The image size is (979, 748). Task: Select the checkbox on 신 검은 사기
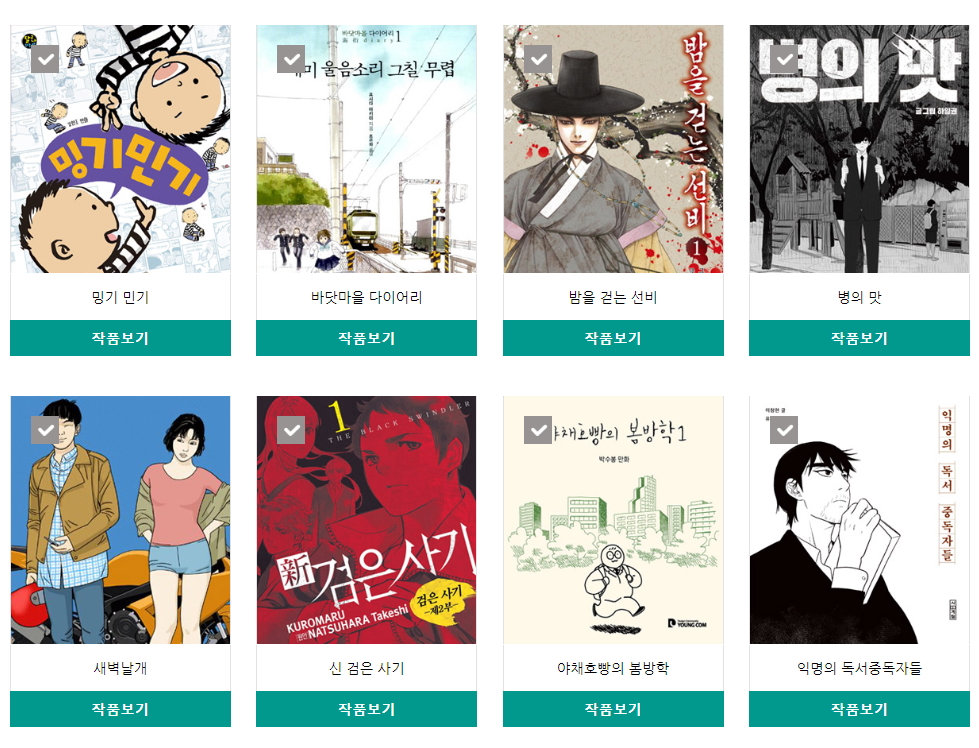(x=291, y=430)
